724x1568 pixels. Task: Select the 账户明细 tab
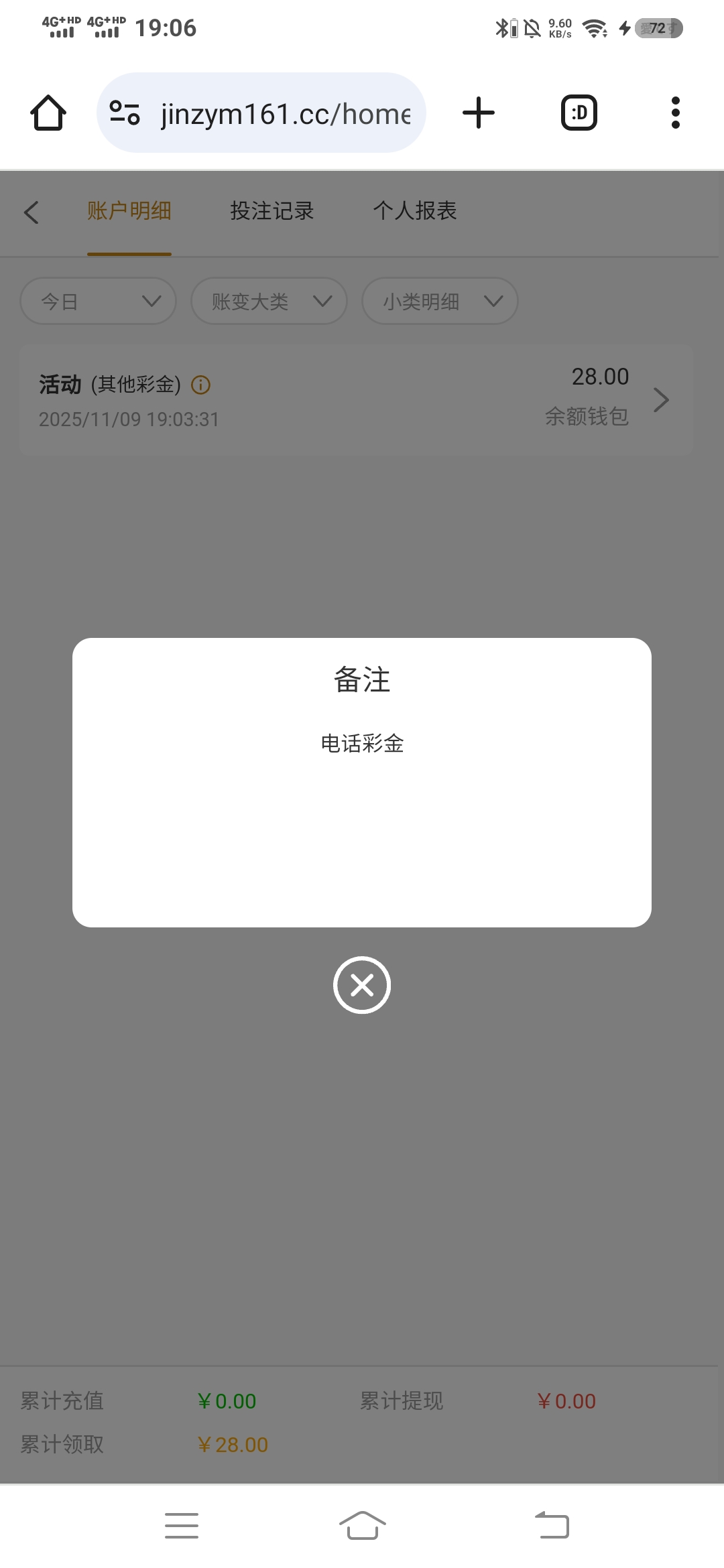[x=129, y=211]
